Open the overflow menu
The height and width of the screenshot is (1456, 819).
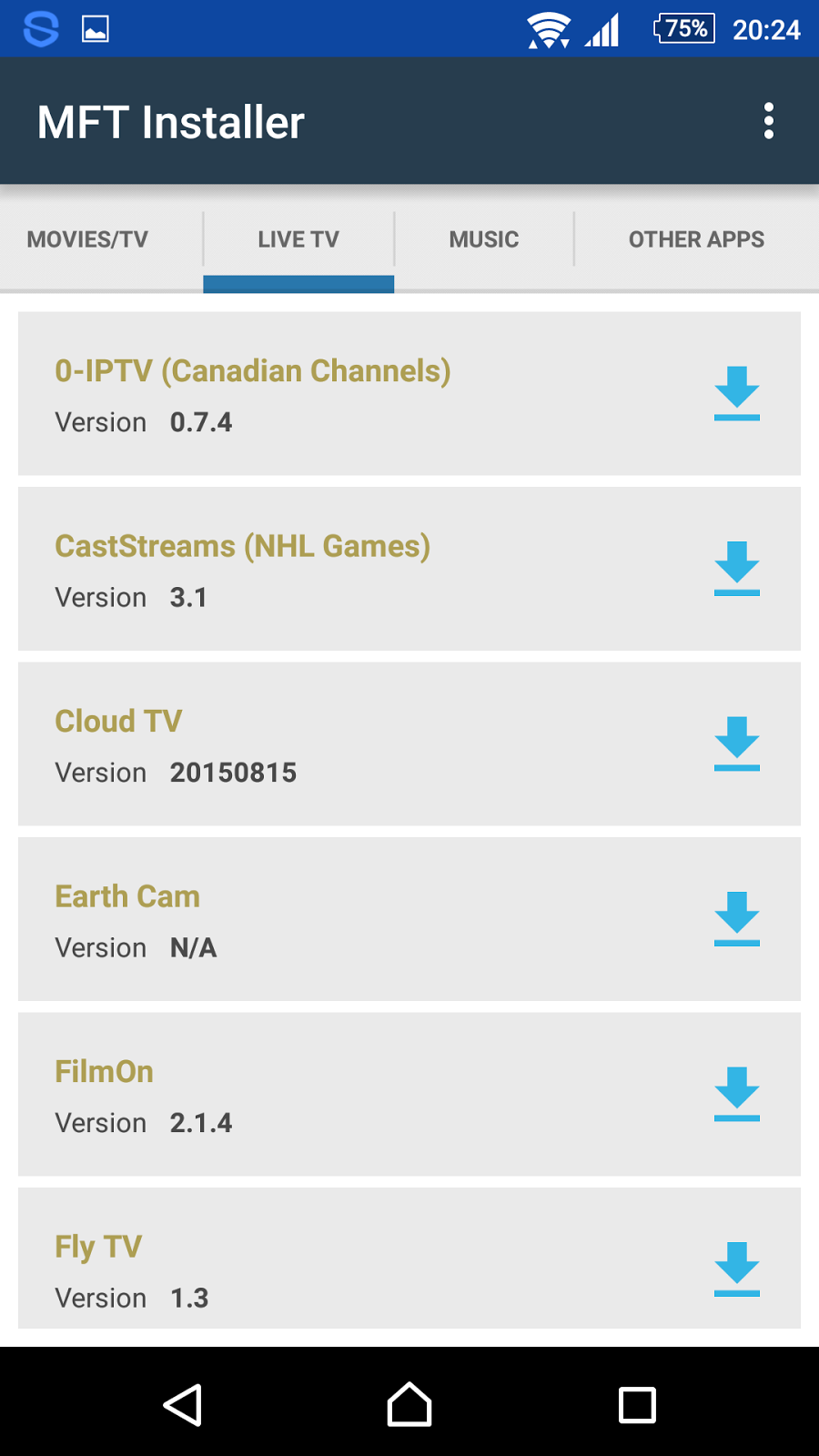769,121
